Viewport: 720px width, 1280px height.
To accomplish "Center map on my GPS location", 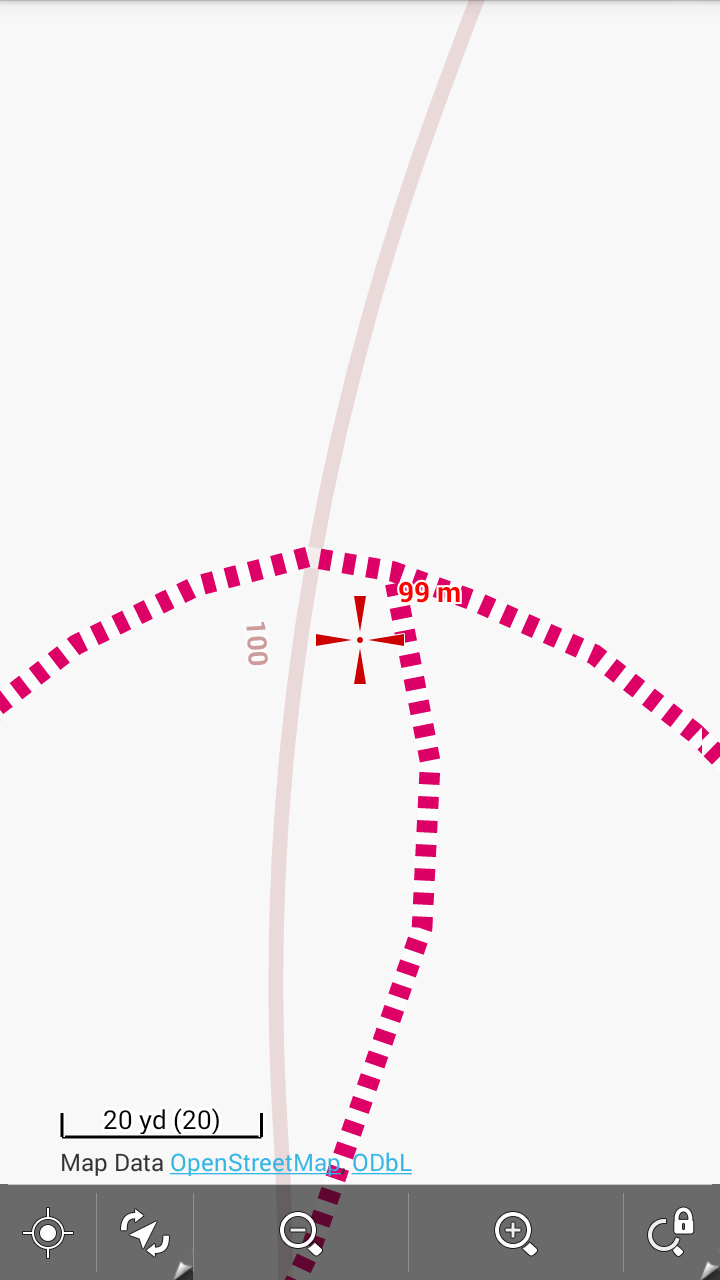I will [x=47, y=1232].
